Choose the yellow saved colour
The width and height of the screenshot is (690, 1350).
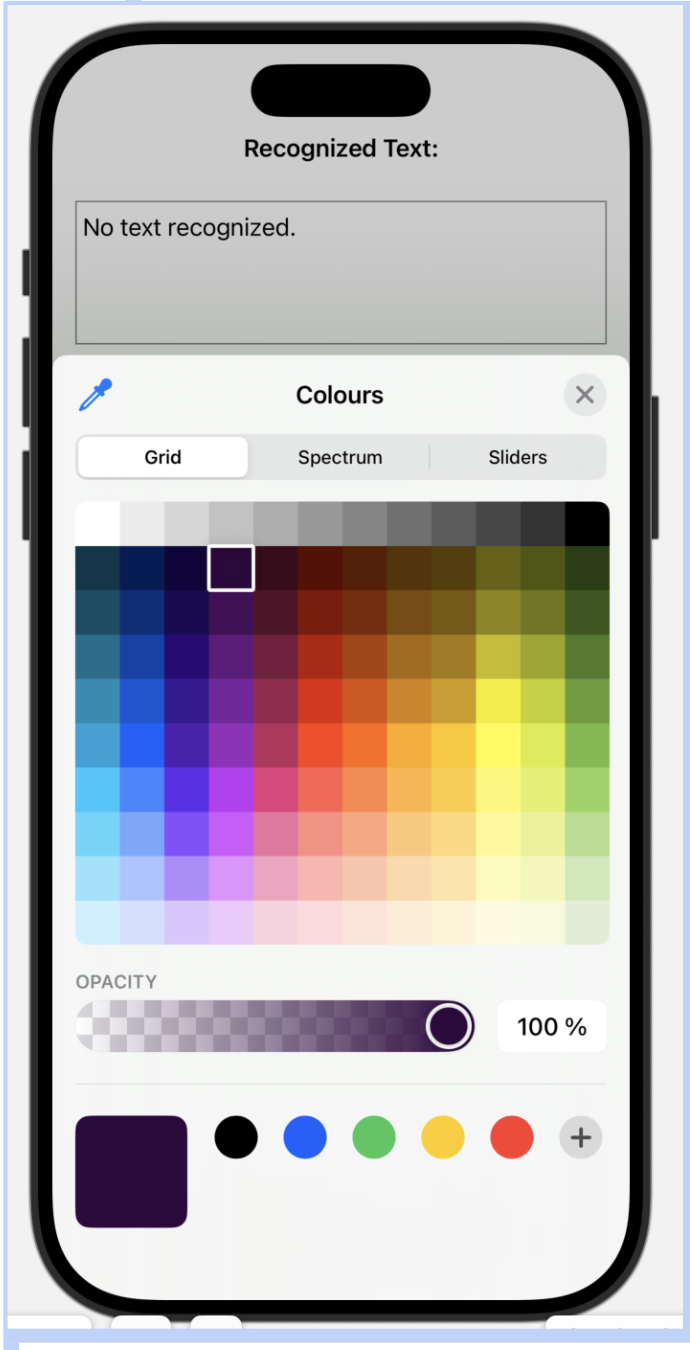click(443, 1138)
